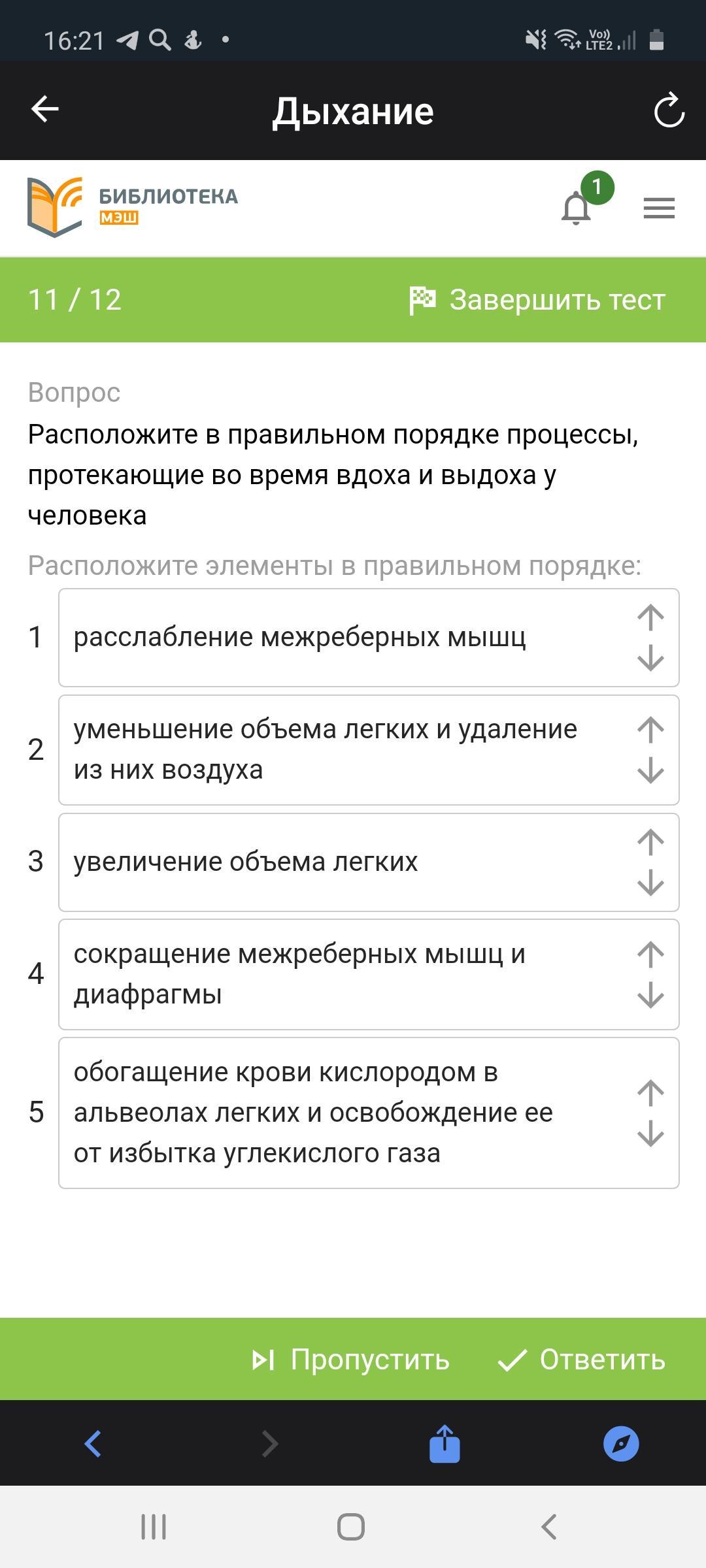Tap Завершить тест to finish the test
The height and width of the screenshot is (1568, 706).
click(x=537, y=300)
